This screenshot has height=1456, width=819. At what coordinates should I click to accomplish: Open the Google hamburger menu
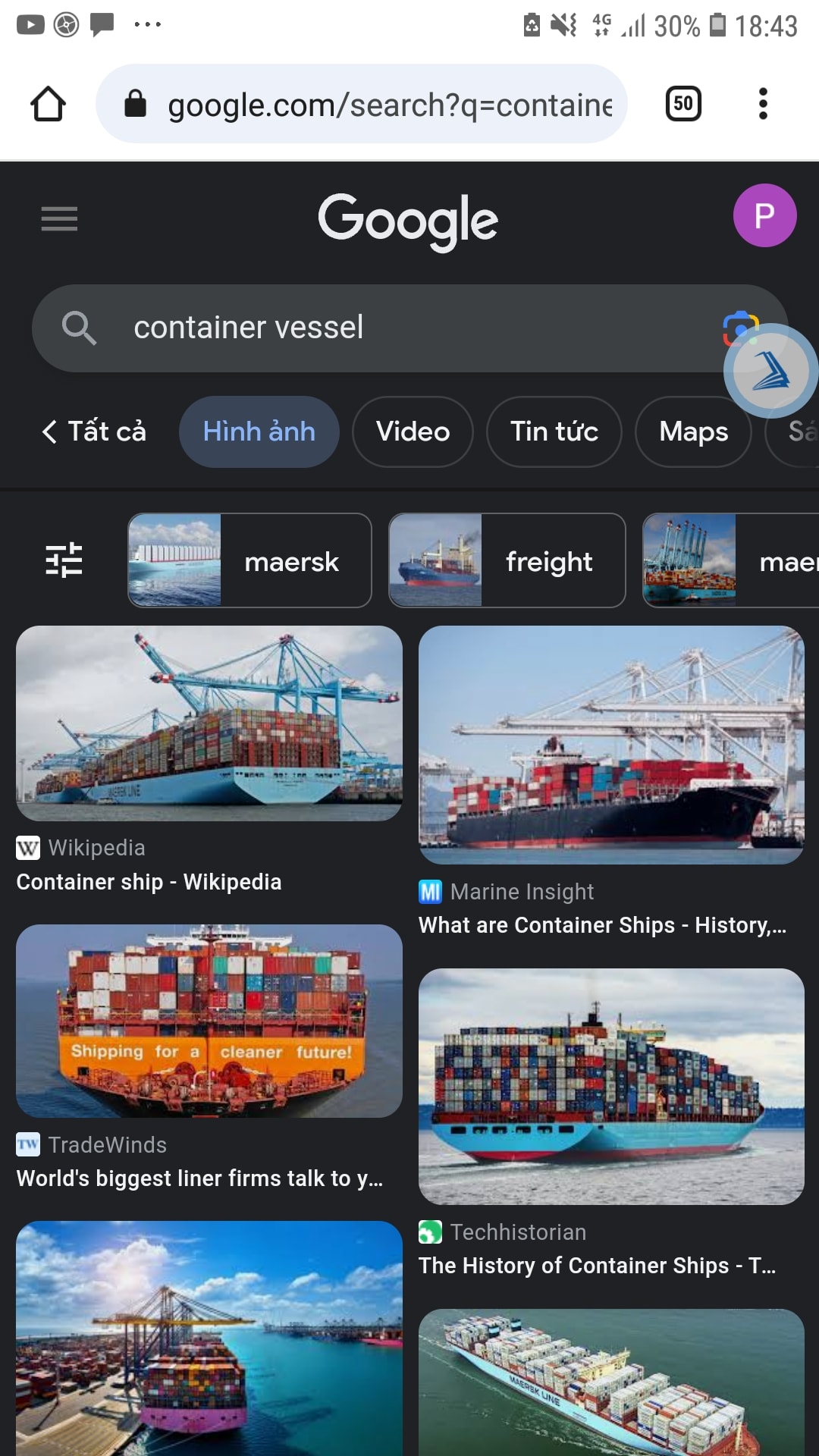point(59,219)
